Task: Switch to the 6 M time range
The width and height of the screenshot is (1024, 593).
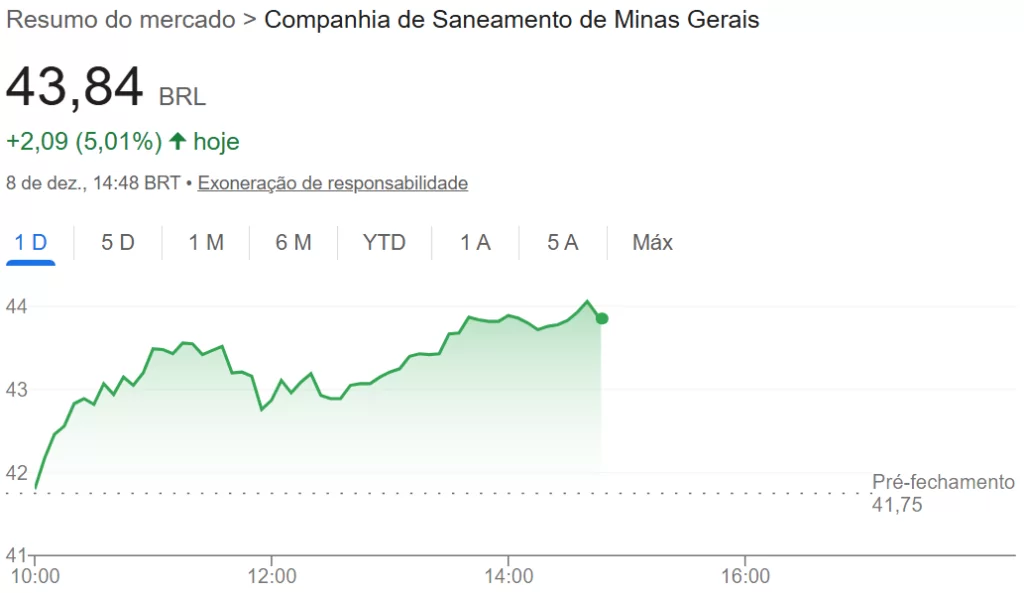Action: click(x=293, y=243)
